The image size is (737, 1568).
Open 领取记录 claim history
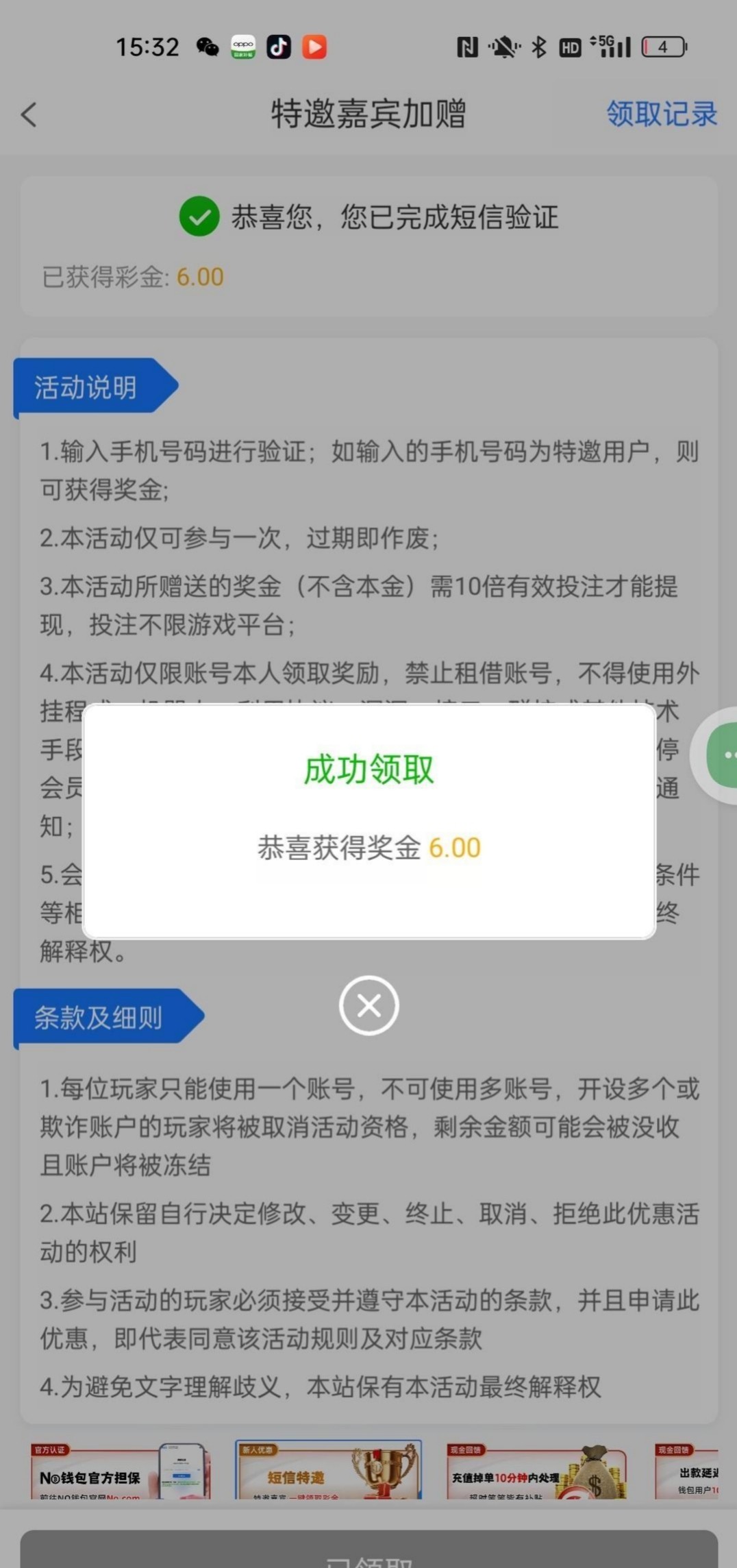pyautogui.click(x=661, y=114)
